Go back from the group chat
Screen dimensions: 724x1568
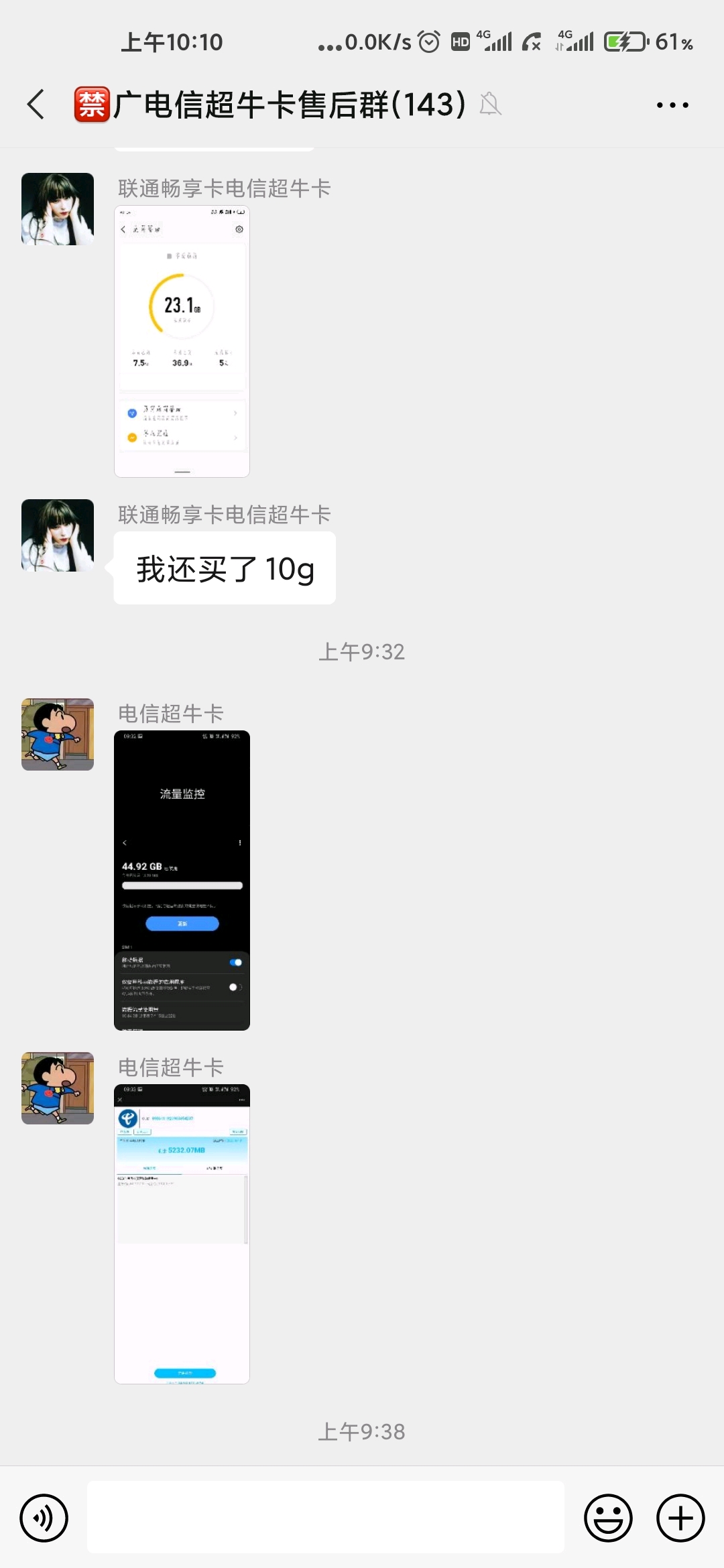click(x=36, y=105)
